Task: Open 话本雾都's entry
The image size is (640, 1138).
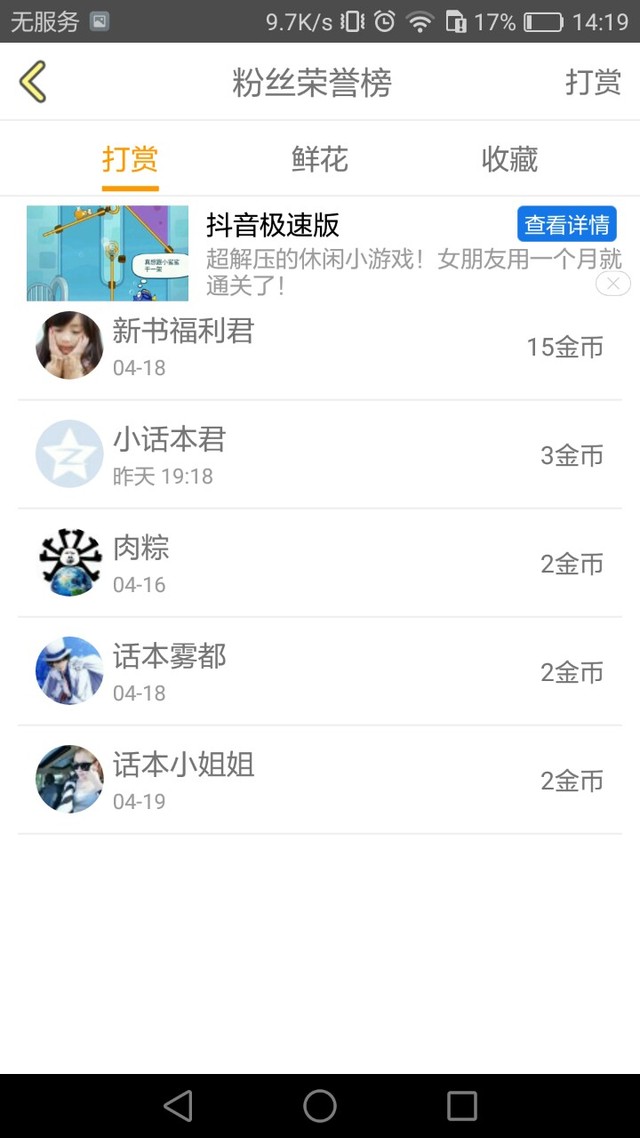Action: 320,672
